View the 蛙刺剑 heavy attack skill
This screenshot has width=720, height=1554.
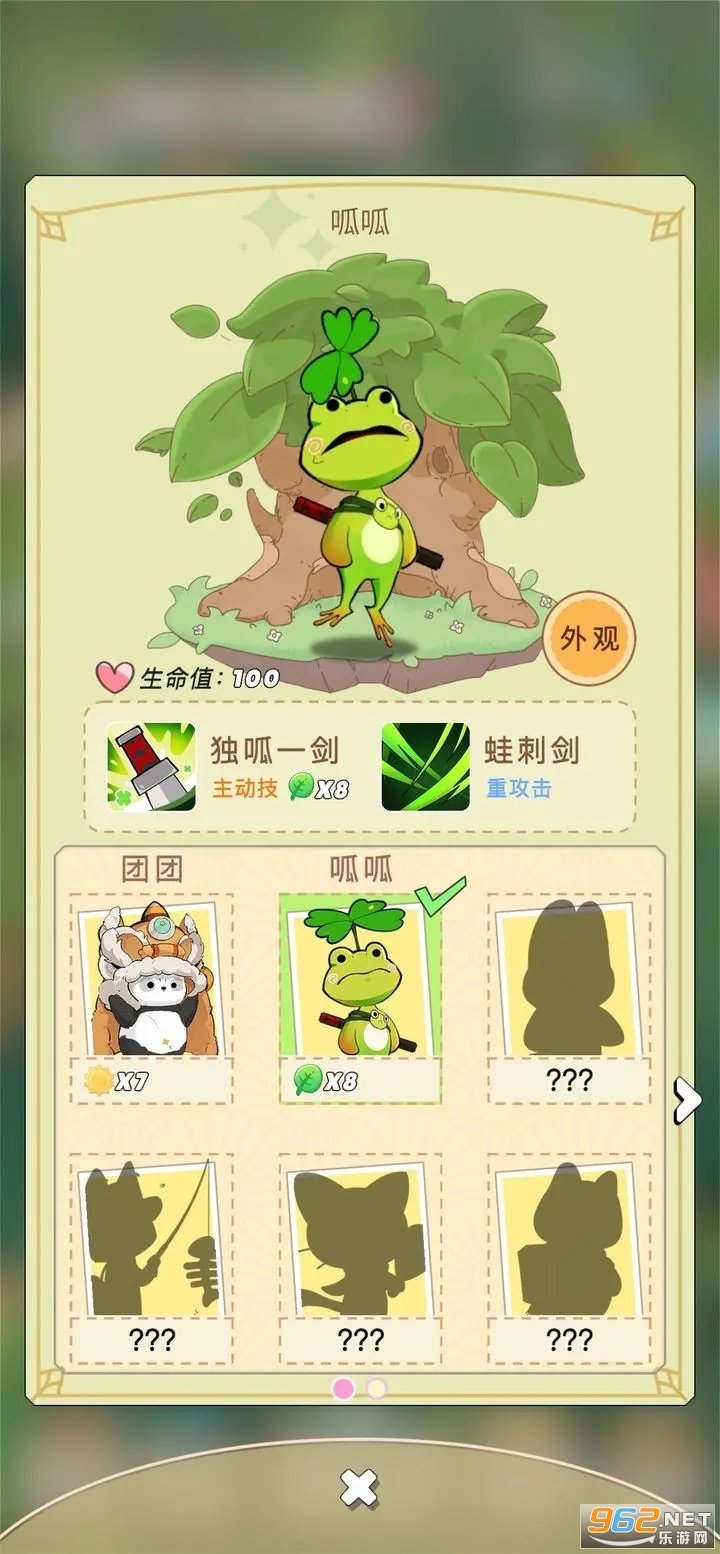click(426, 766)
